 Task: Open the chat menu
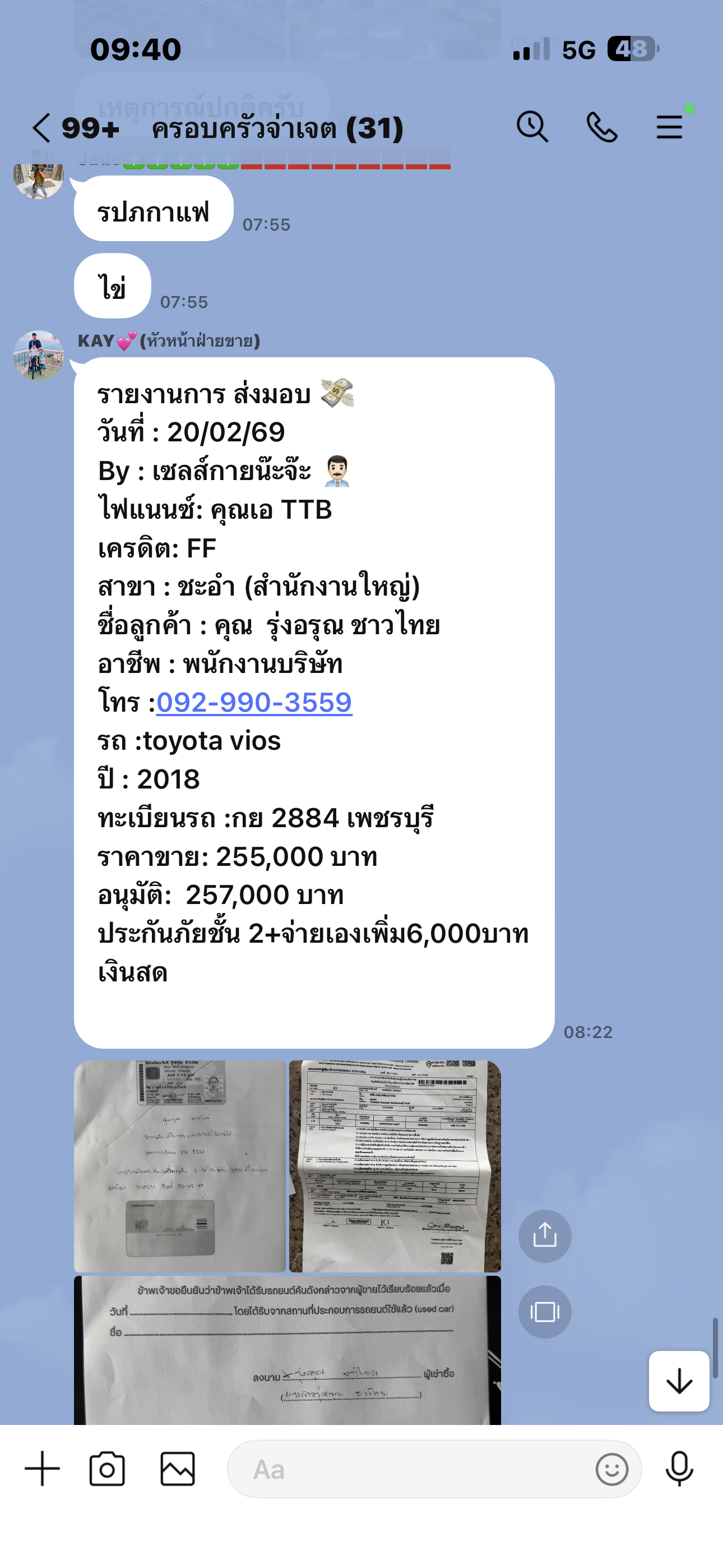tap(669, 127)
